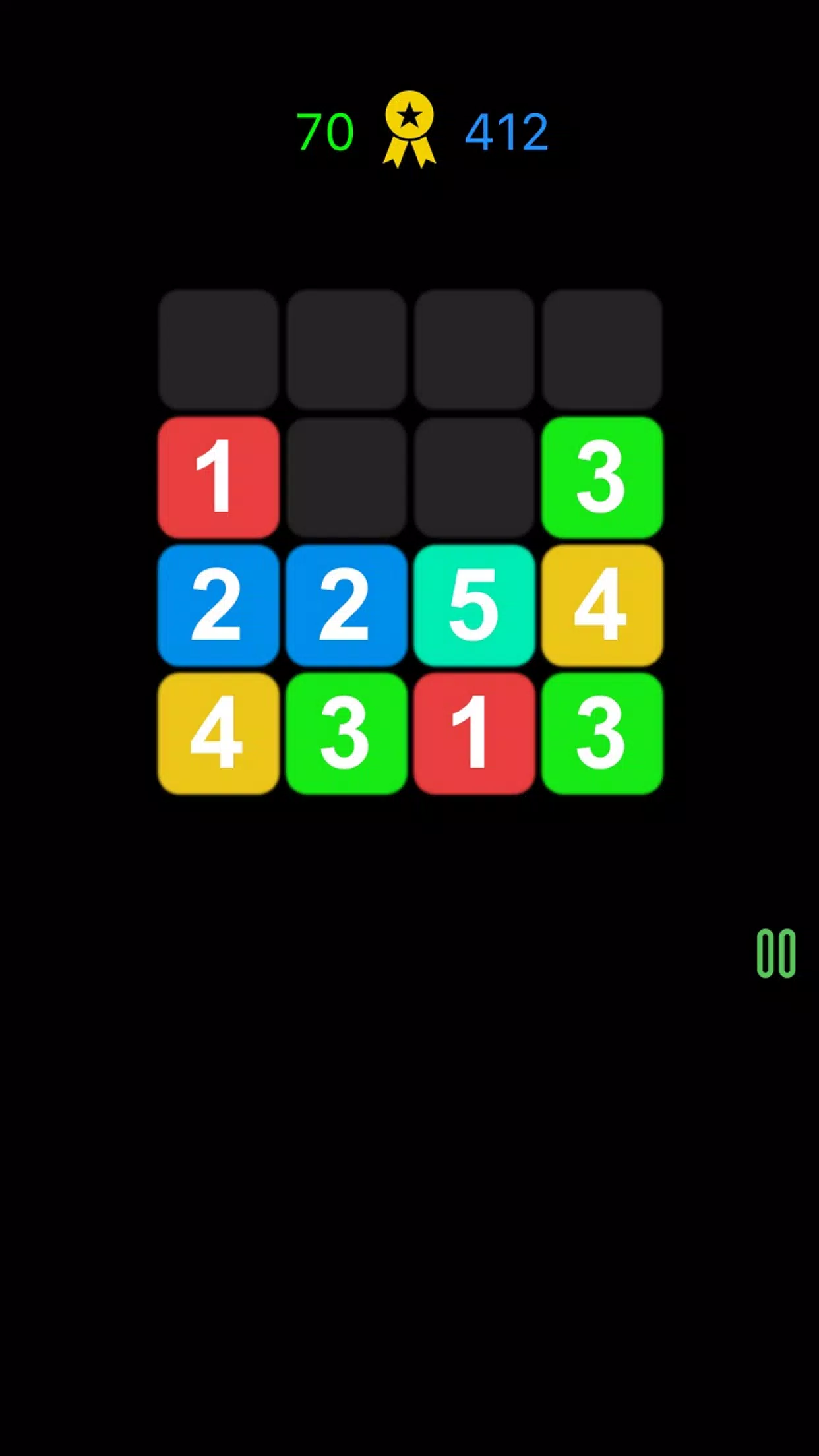Tap the teal number 5 tile
Viewport: 819px width, 1456px height.
click(474, 605)
